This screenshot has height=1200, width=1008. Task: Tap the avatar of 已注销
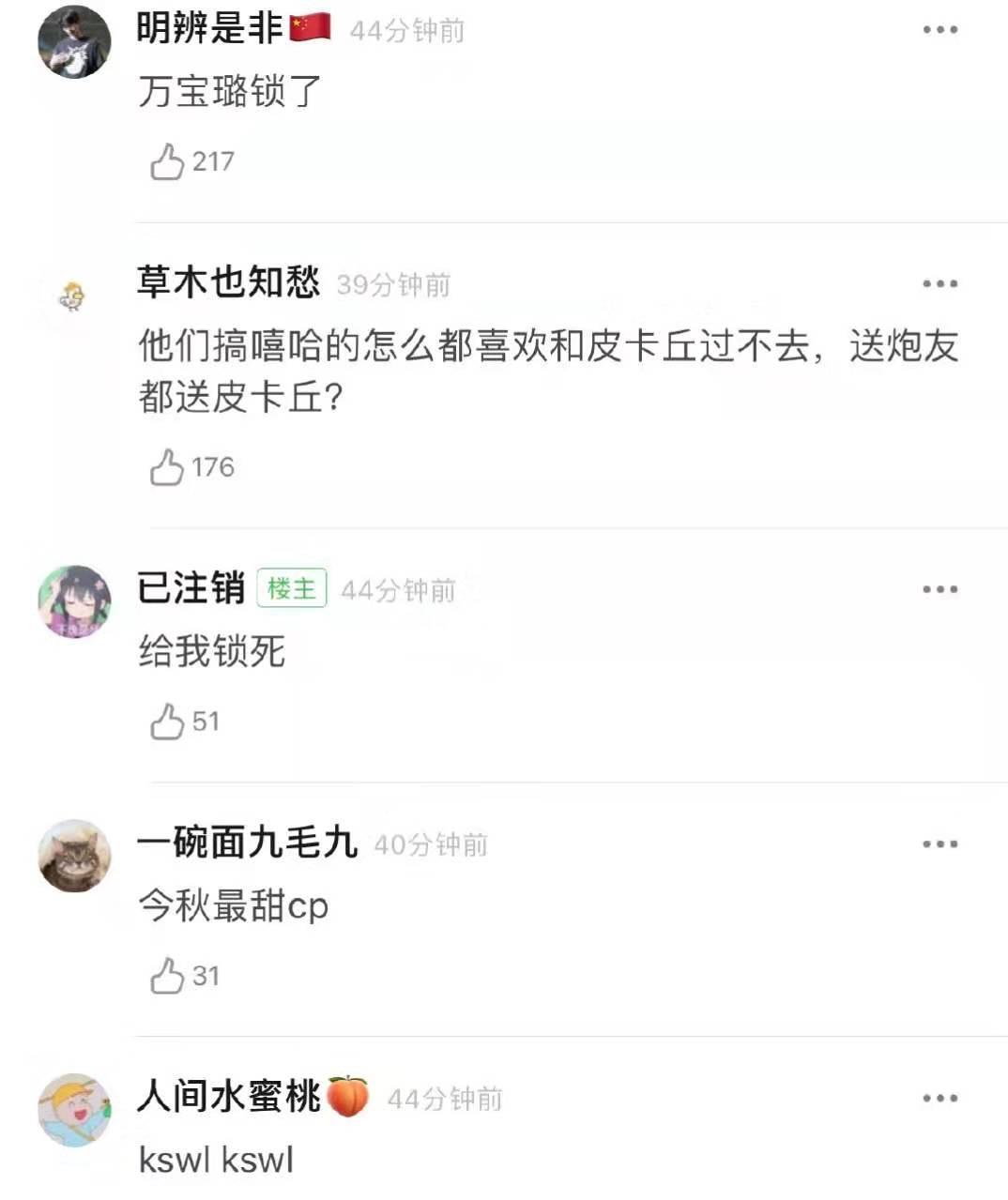tap(74, 601)
